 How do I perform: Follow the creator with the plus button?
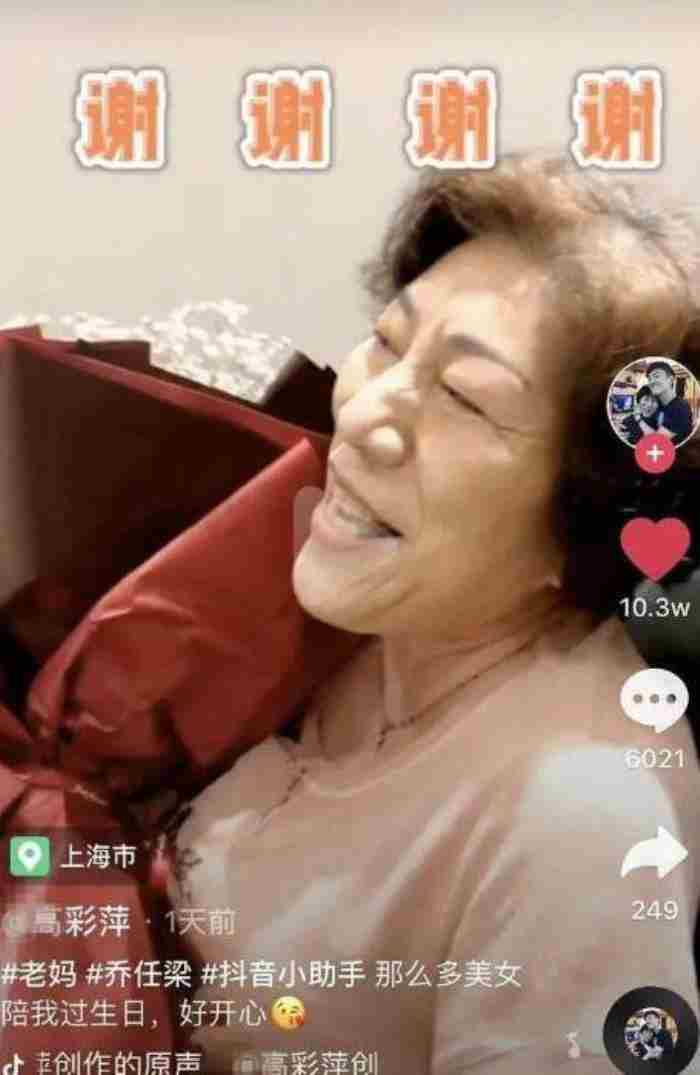point(654,454)
